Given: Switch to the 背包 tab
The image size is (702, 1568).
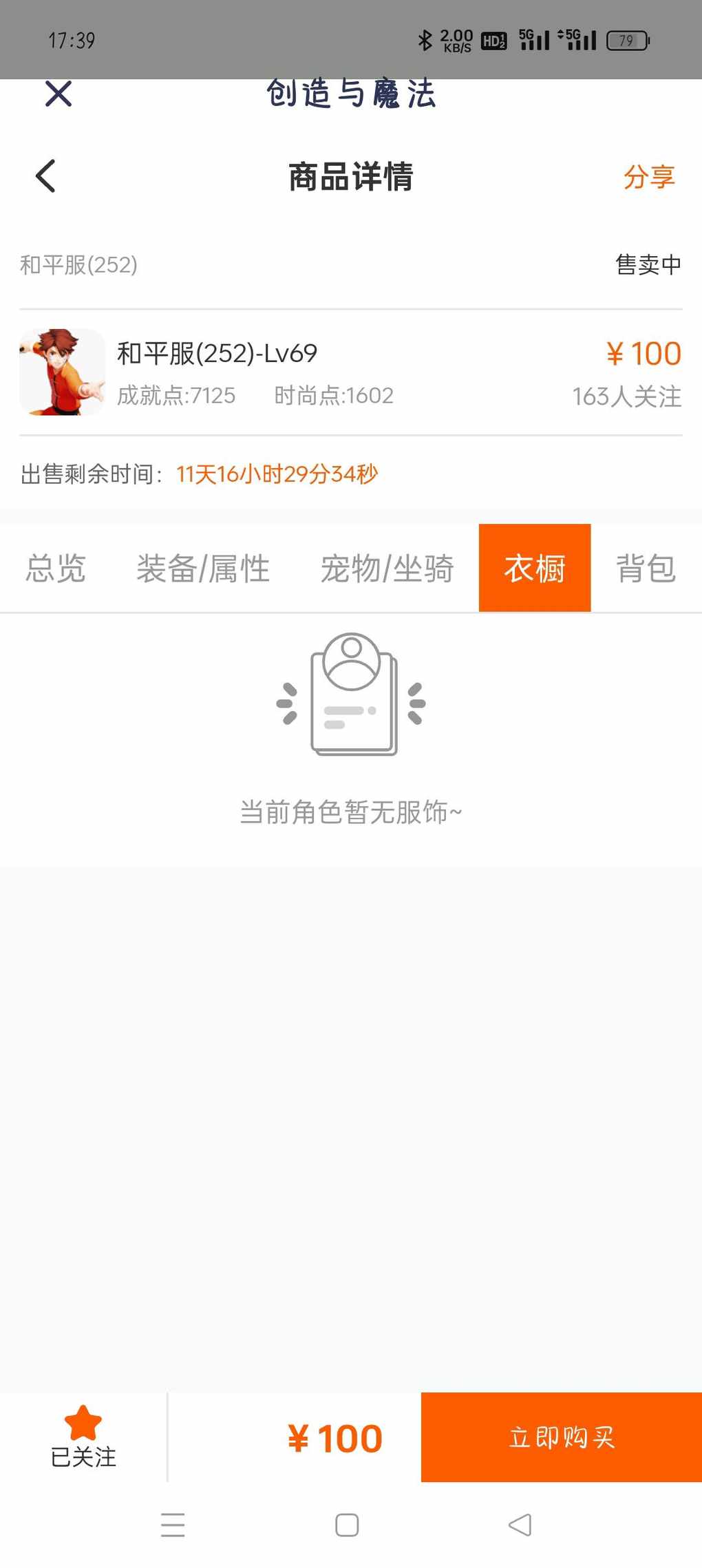Looking at the screenshot, I should [646, 569].
